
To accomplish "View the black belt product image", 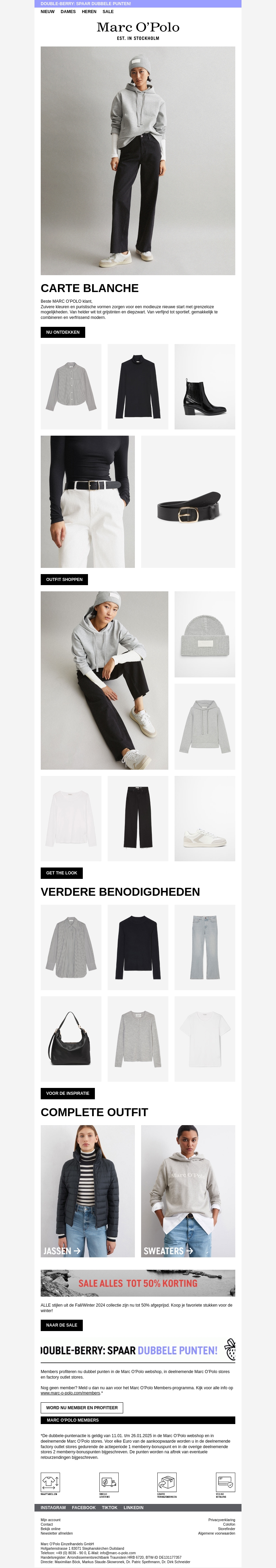I will 188,502.
